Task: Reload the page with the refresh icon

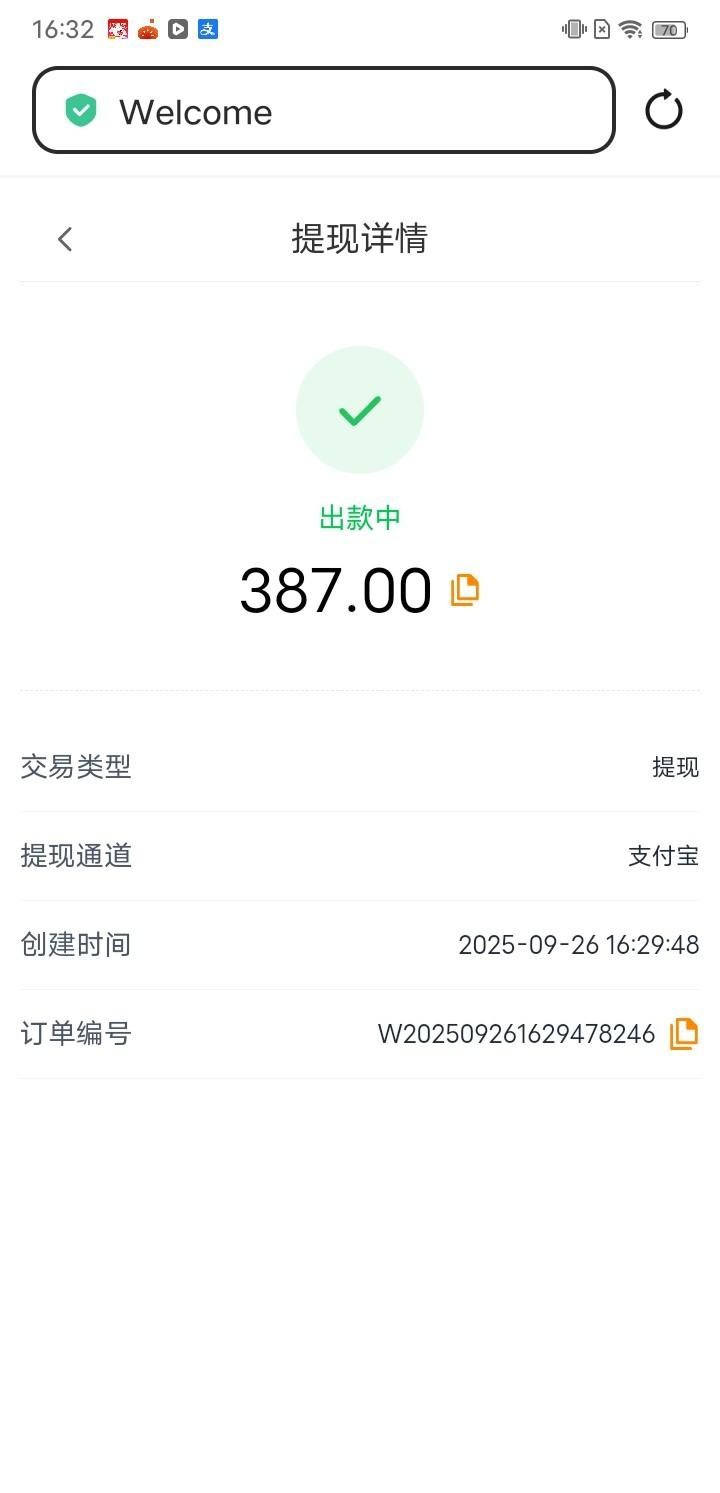Action: (x=663, y=110)
